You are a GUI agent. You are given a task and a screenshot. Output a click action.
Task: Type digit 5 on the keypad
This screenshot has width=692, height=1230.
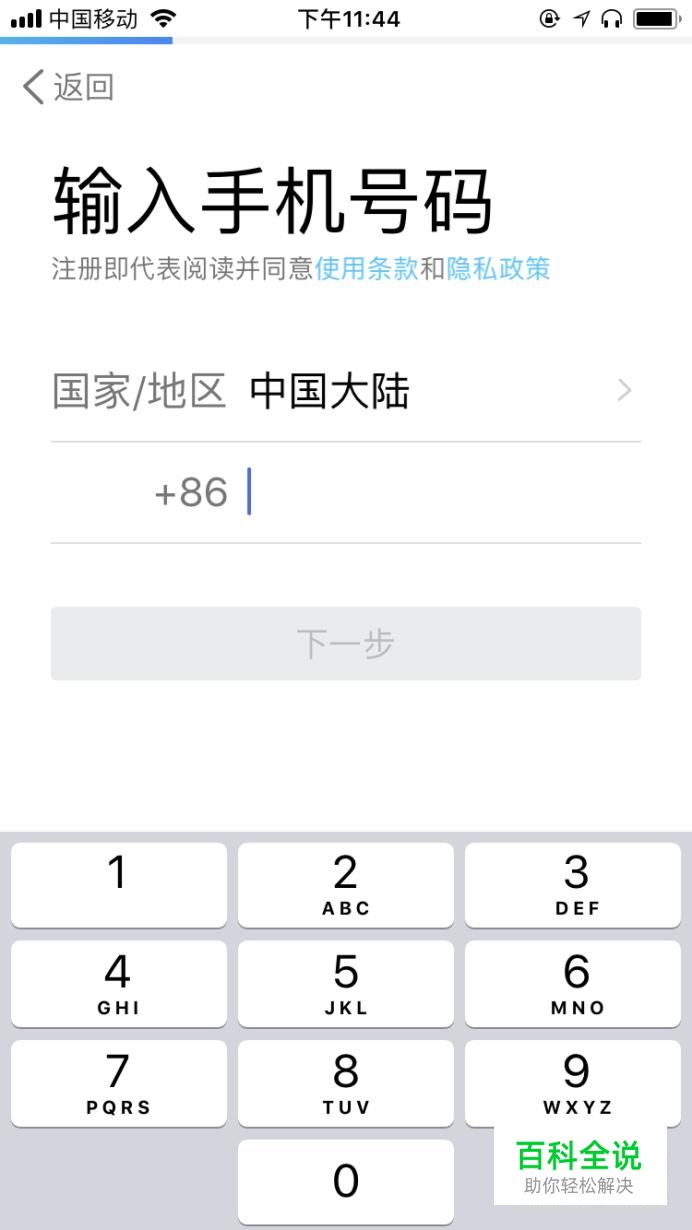pyautogui.click(x=345, y=983)
